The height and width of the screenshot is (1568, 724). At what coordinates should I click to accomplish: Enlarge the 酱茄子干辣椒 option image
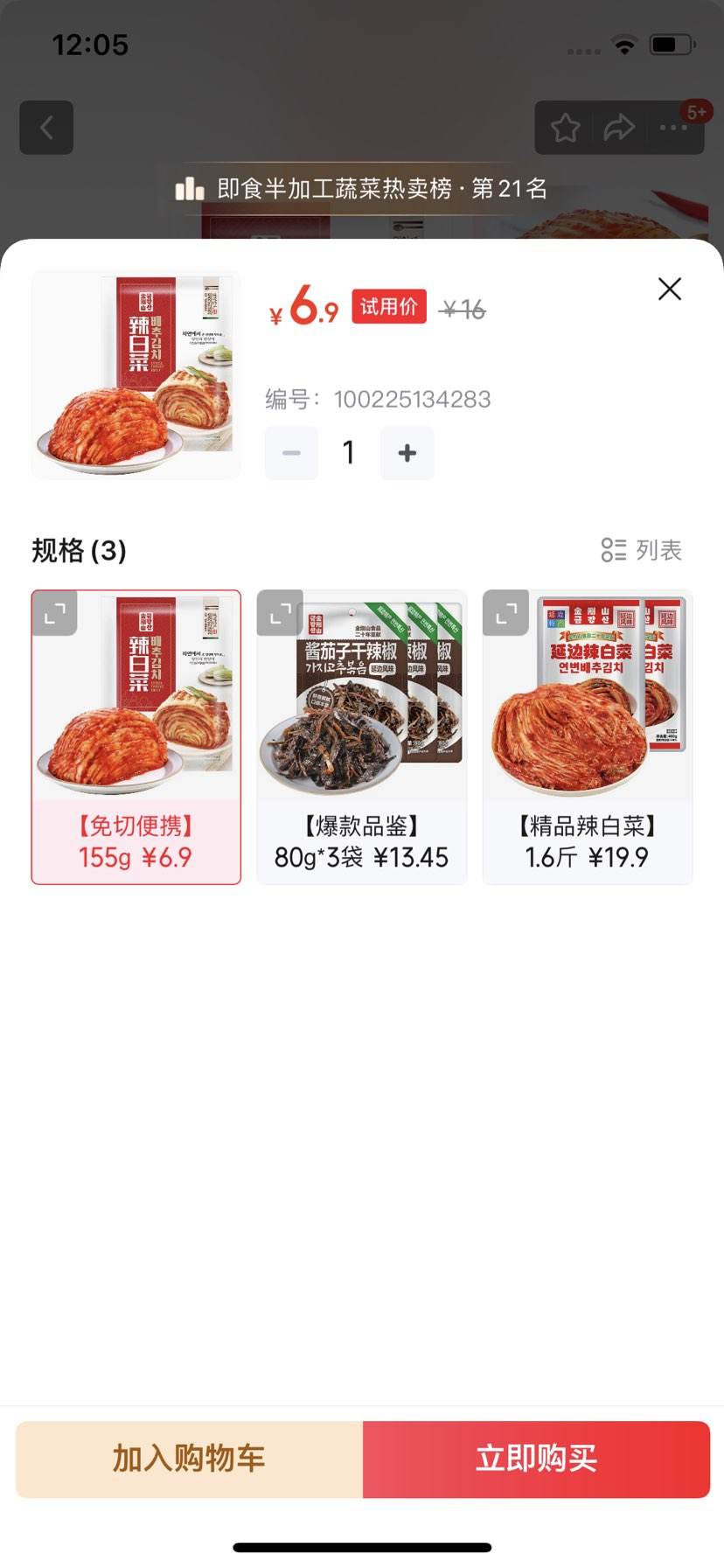click(x=280, y=613)
